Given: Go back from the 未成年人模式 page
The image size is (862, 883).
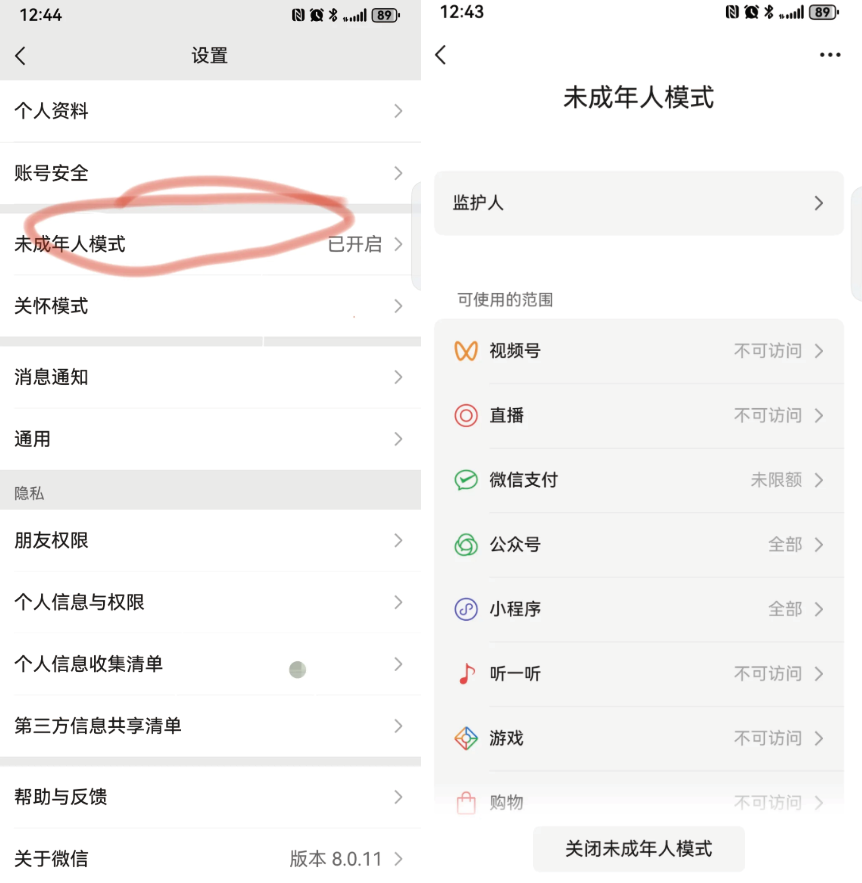Looking at the screenshot, I should click(441, 55).
